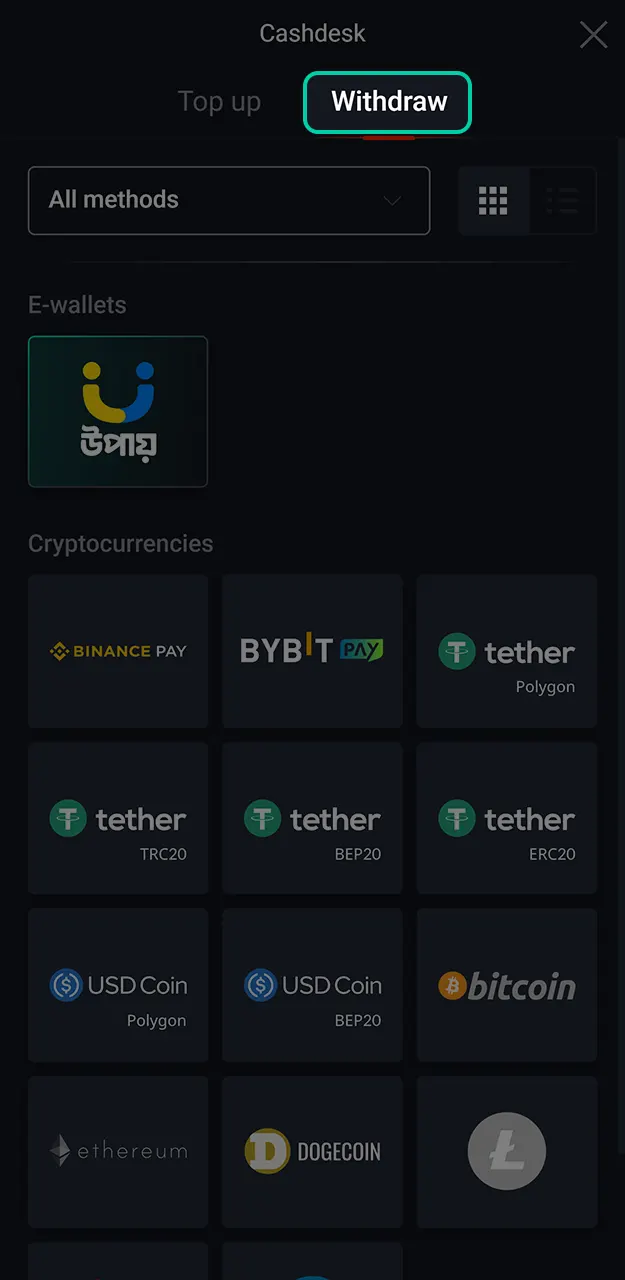Select Bitcoin withdrawal method
The image size is (625, 1280).
tap(506, 985)
